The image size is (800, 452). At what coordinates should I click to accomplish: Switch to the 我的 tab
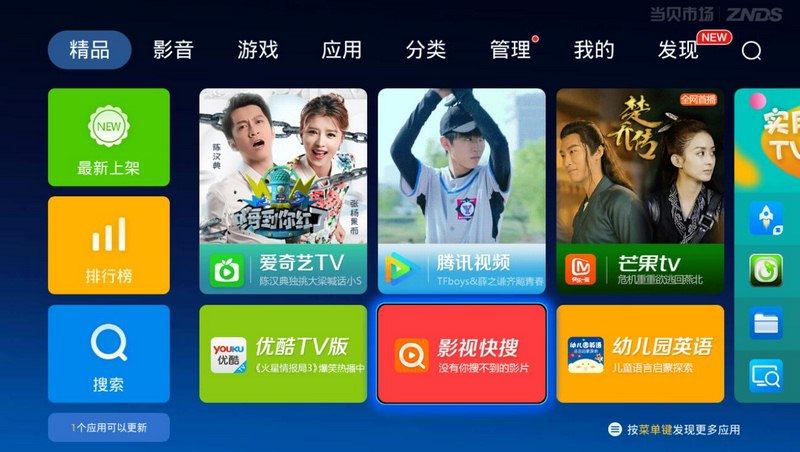pyautogui.click(x=594, y=50)
